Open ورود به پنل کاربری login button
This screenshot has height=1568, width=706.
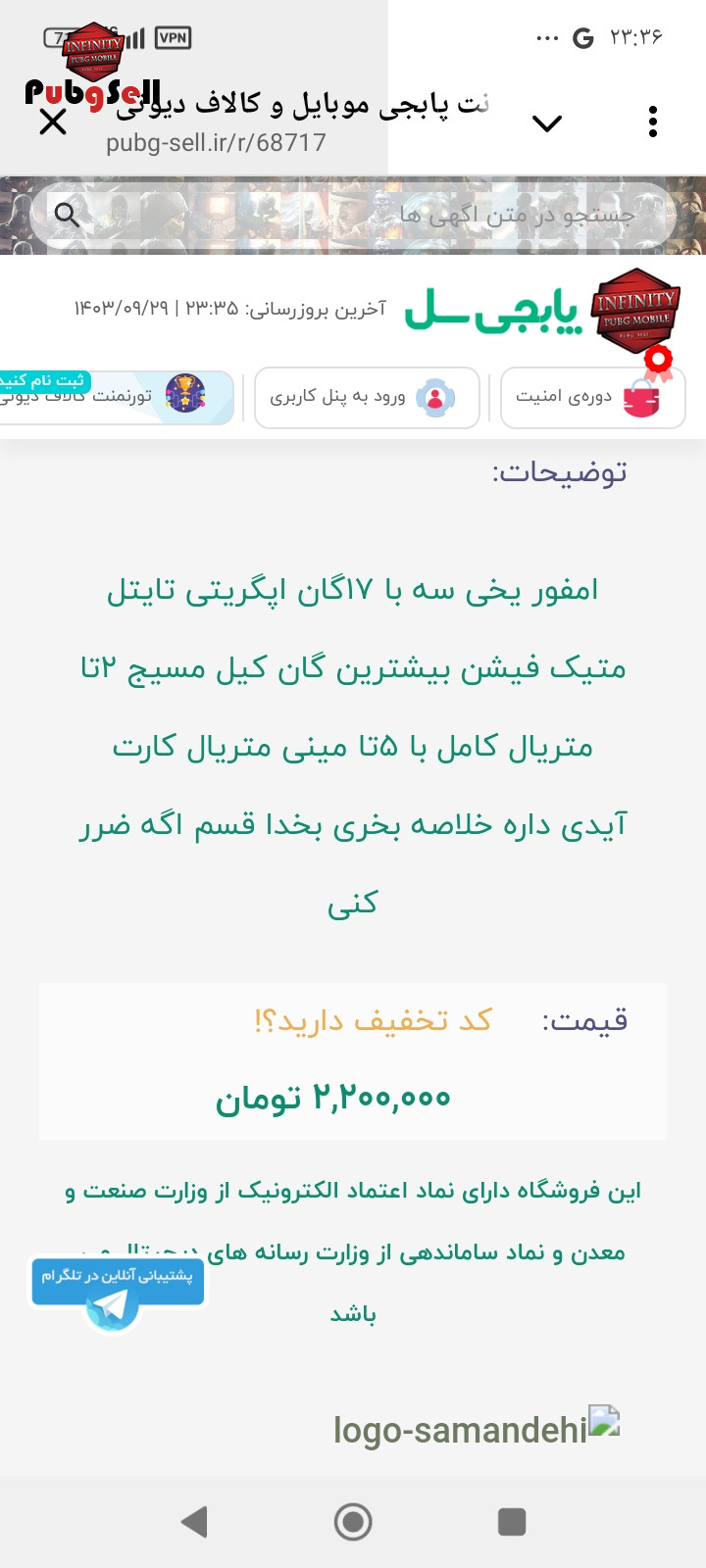pos(367,397)
